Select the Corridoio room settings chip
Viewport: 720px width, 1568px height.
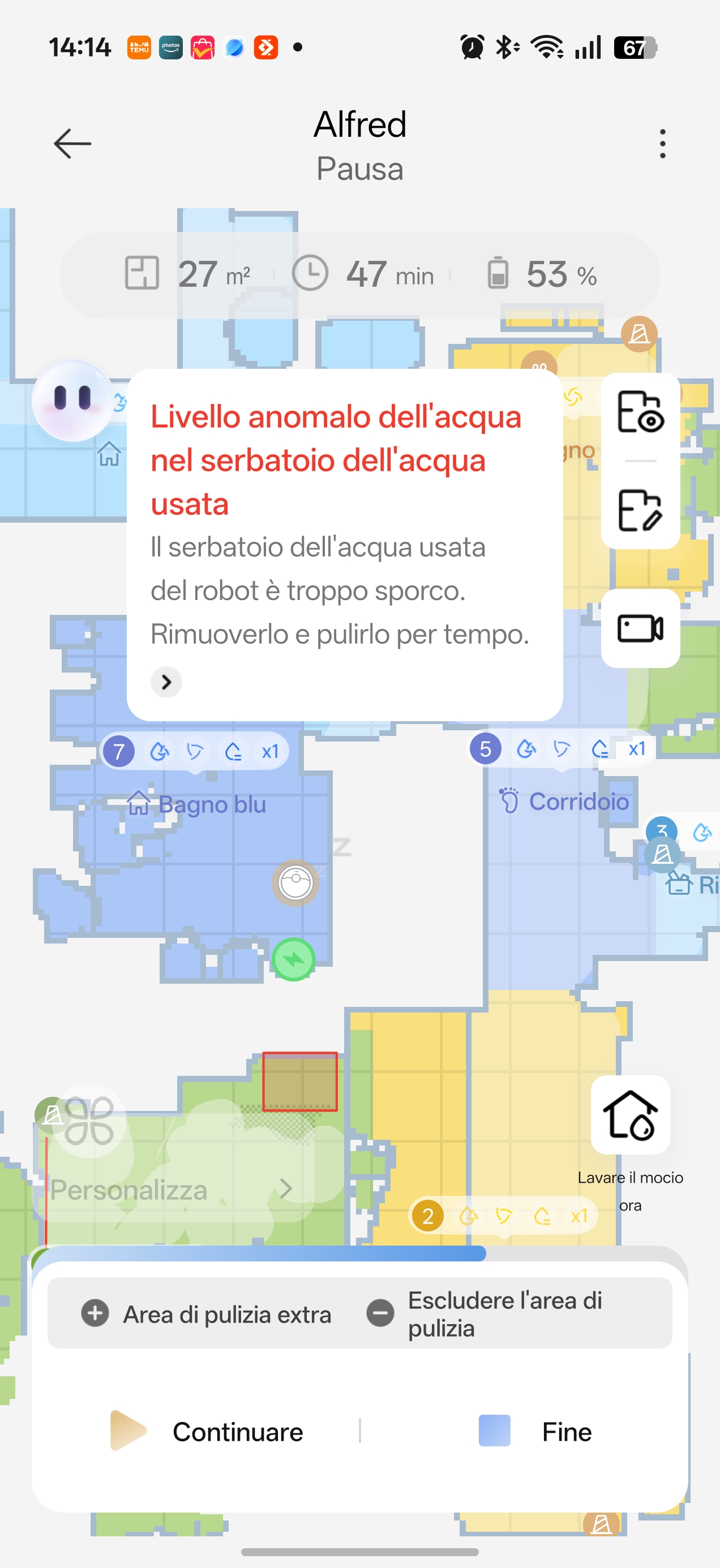[562, 749]
